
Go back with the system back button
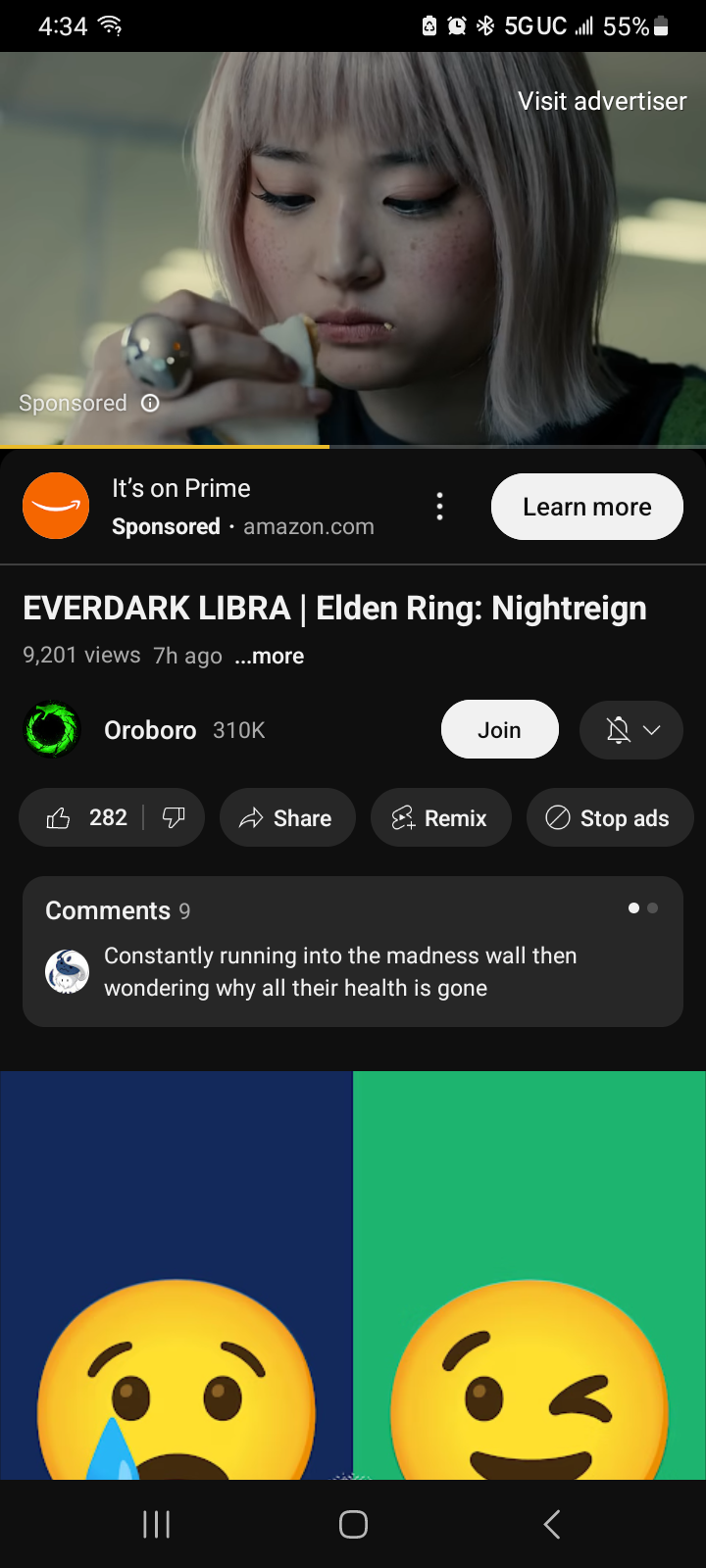pyautogui.click(x=551, y=1524)
